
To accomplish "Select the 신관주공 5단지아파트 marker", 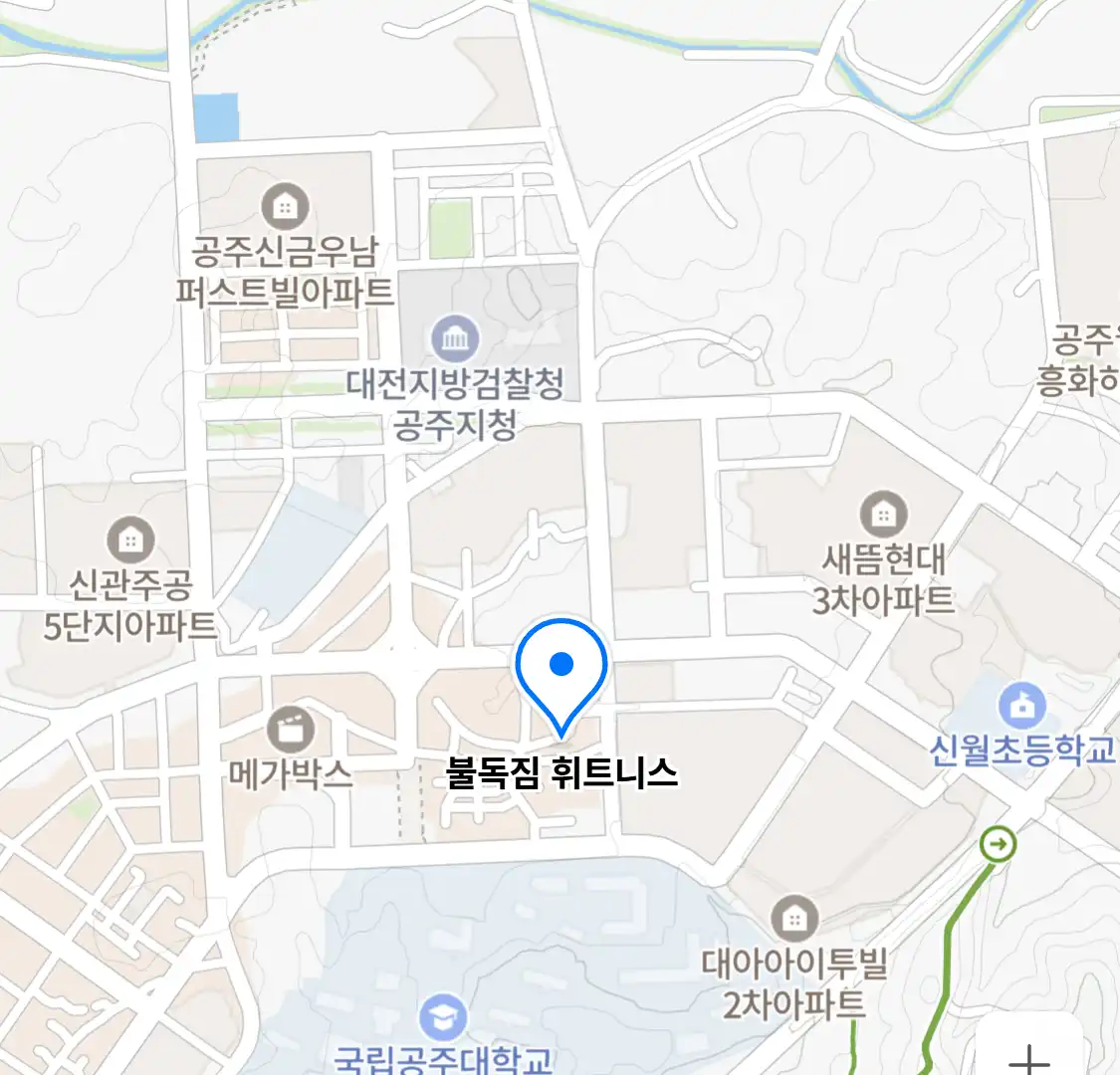I will click(x=130, y=540).
